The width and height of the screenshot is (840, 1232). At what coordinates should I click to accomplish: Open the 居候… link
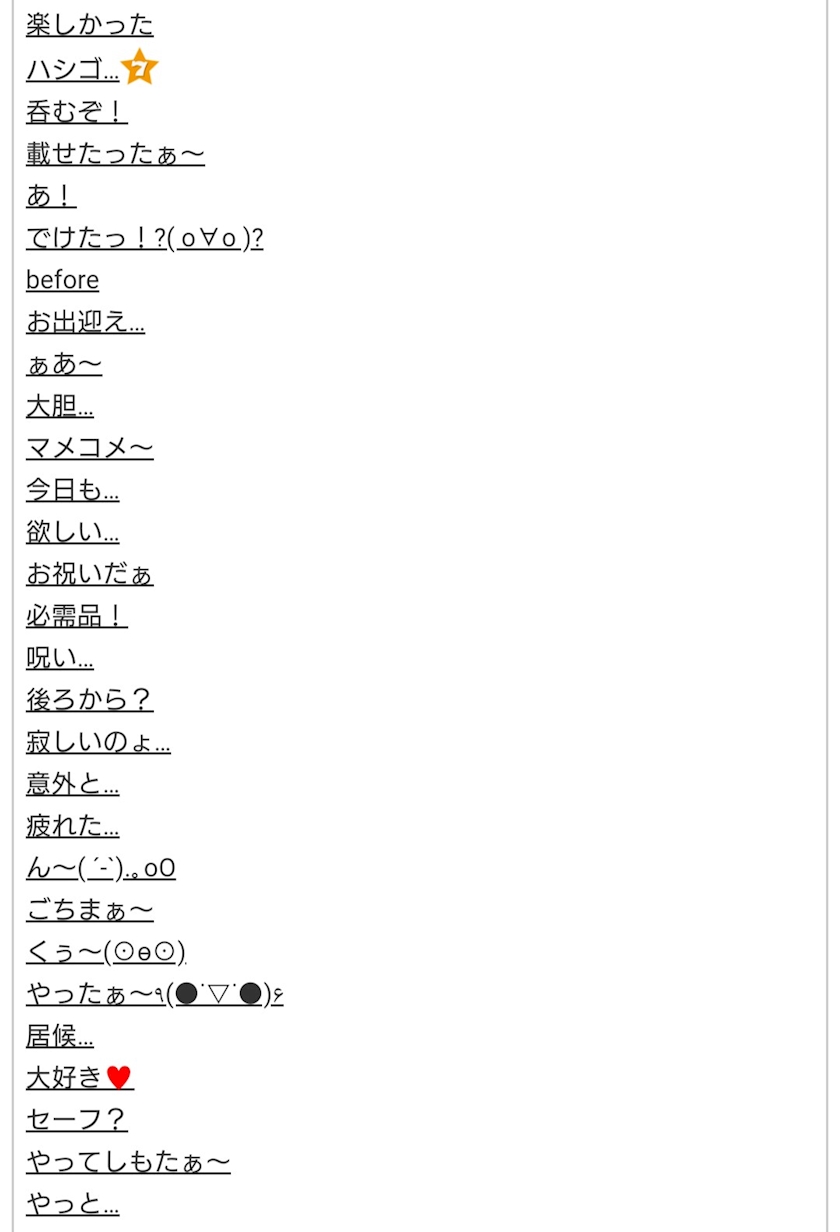point(60,1036)
